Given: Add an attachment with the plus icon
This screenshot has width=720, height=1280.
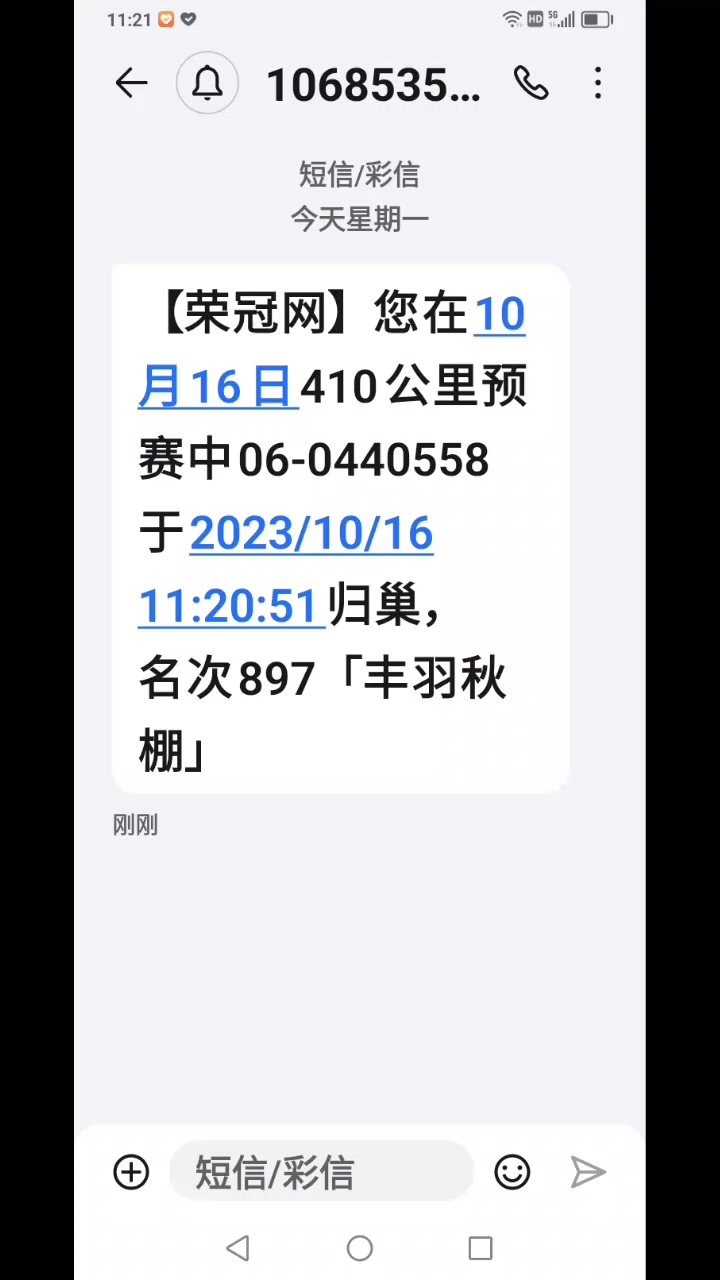Looking at the screenshot, I should click(131, 1172).
